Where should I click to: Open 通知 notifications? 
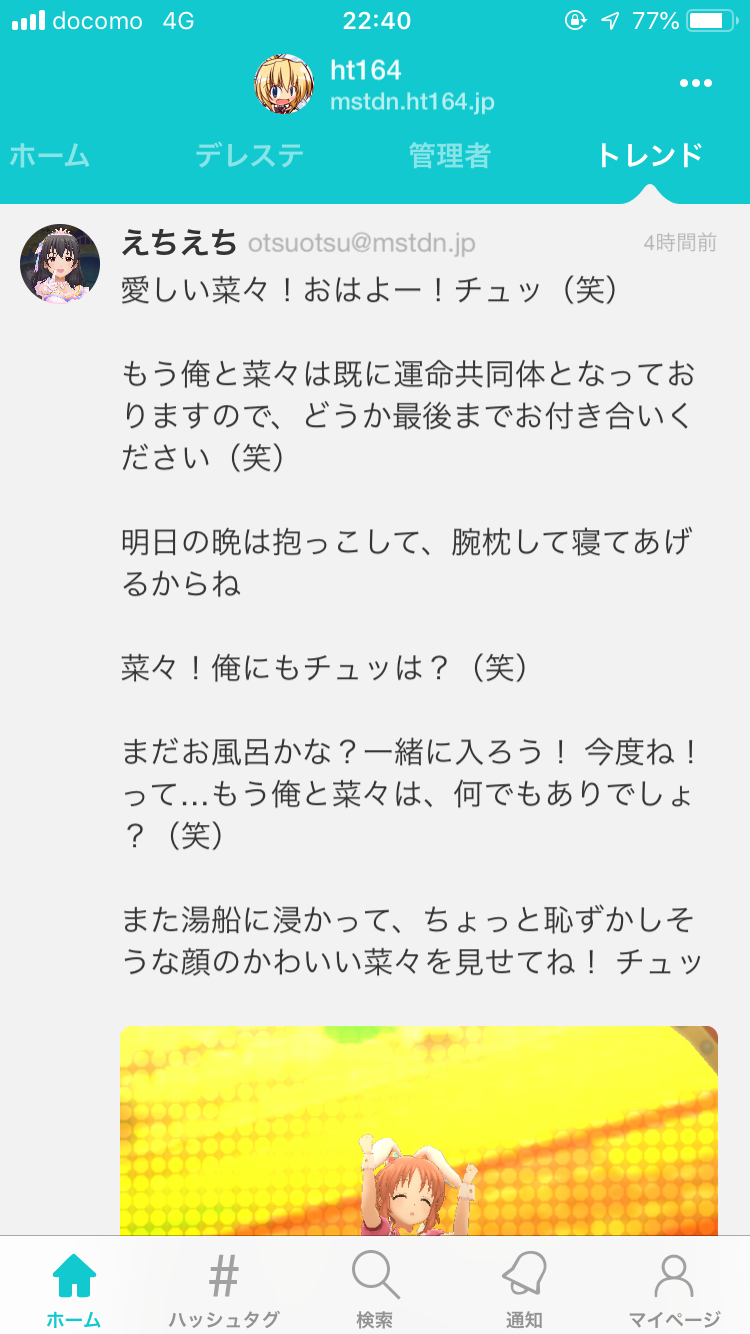point(524,1291)
